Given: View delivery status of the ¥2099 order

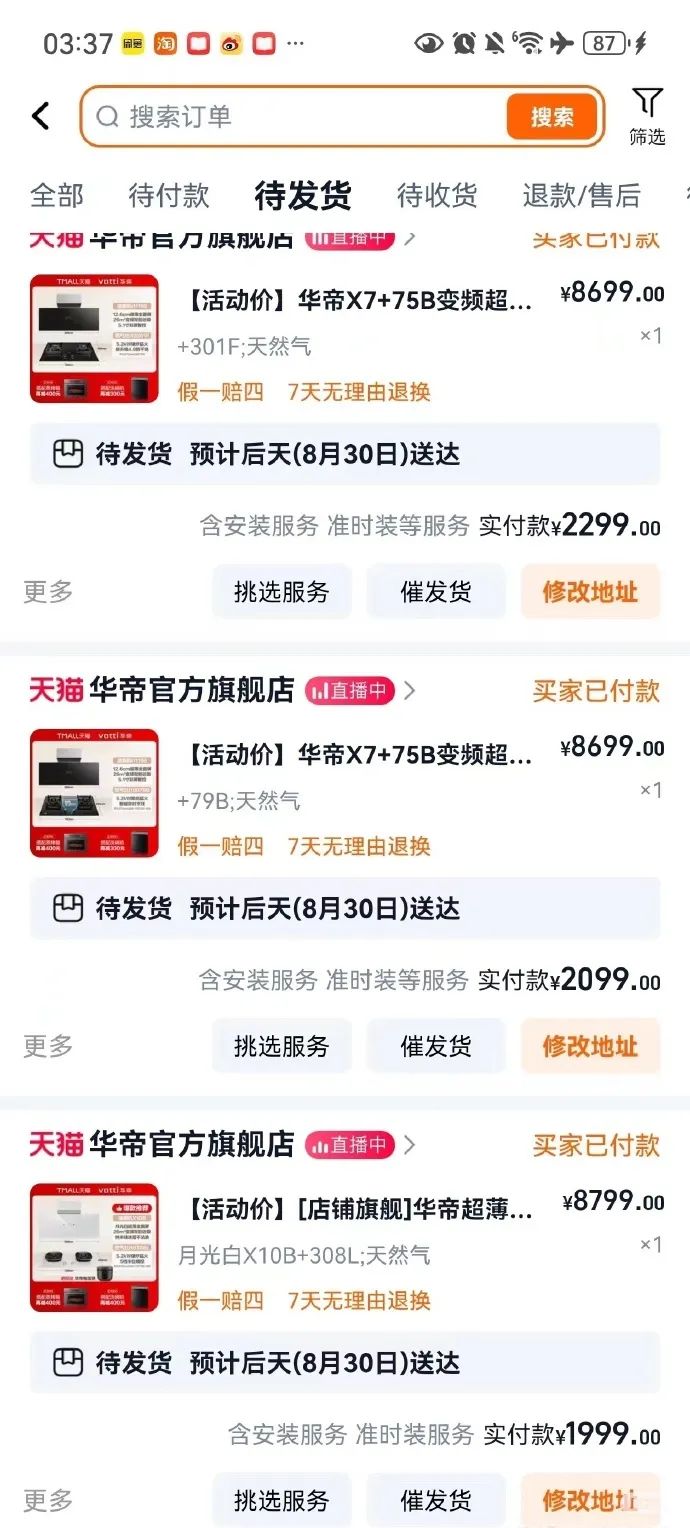Looking at the screenshot, I should pyautogui.click(x=345, y=908).
